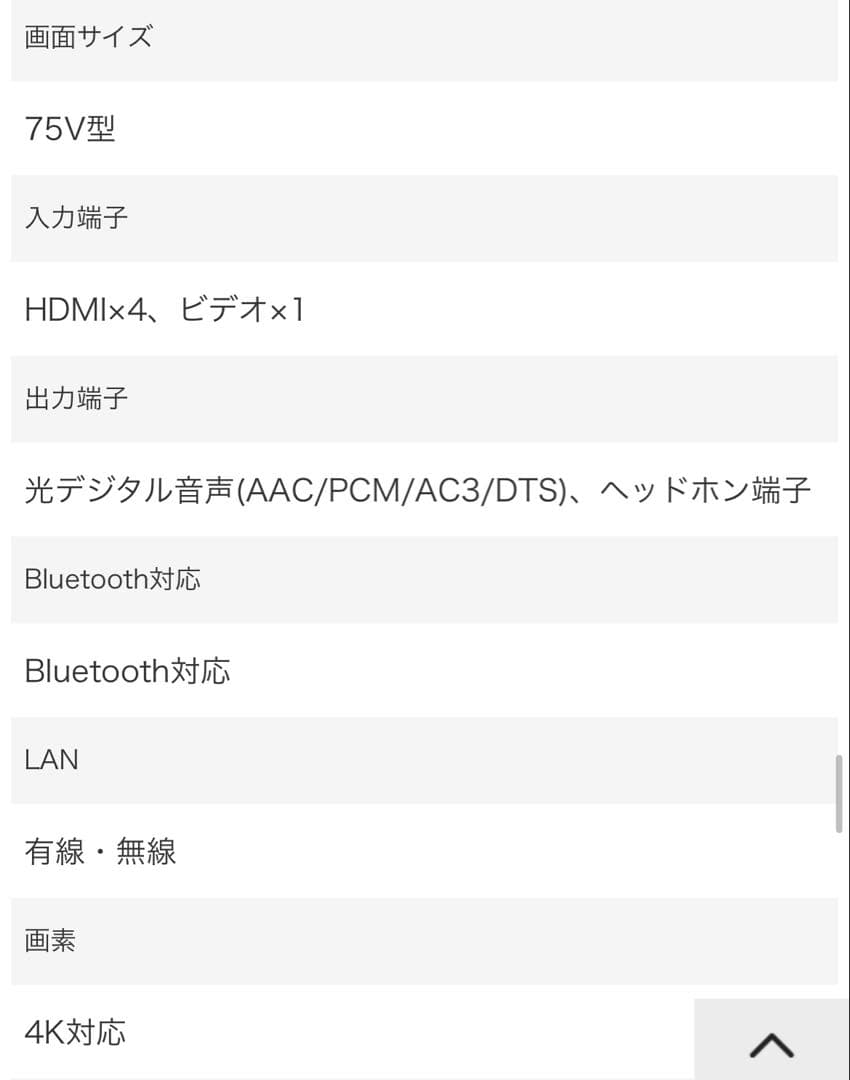Click the Bluetooth対応 value row
This screenshot has height=1080, width=850.
click(x=127, y=670)
